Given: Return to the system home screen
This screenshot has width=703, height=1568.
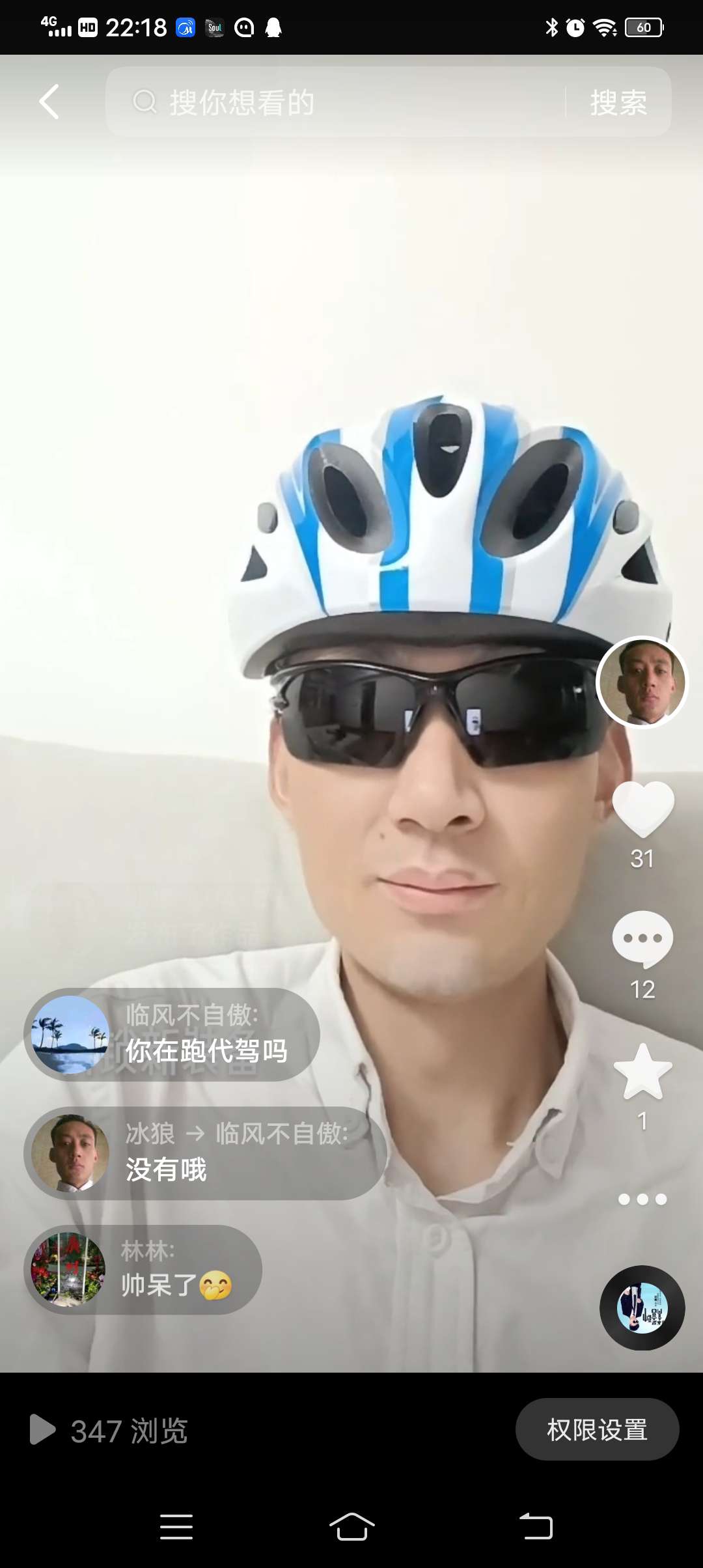Looking at the screenshot, I should tap(351, 1526).
